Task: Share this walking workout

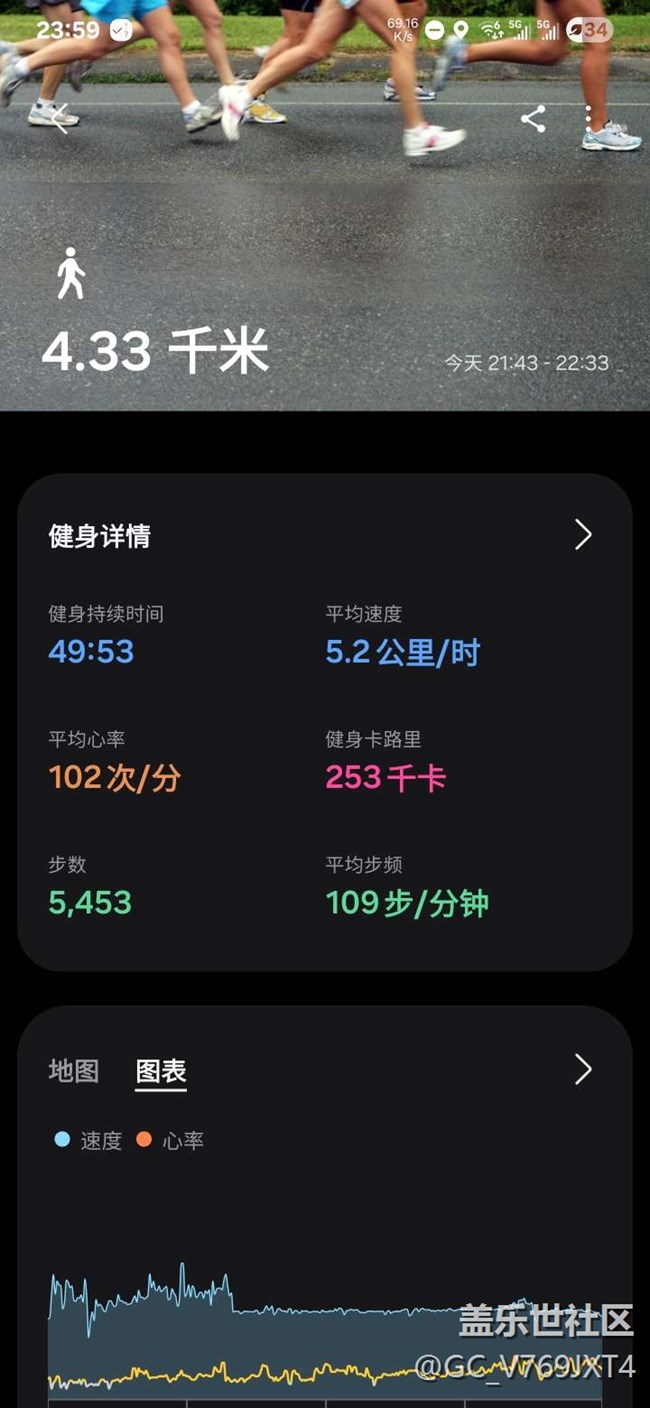Action: (533, 119)
